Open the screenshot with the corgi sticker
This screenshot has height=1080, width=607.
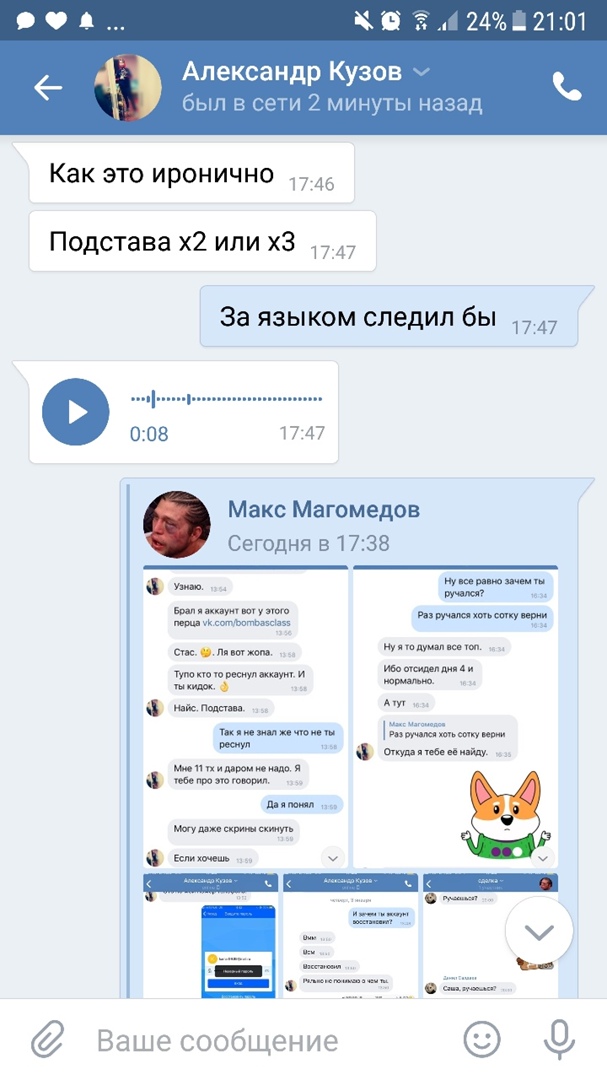click(x=456, y=717)
